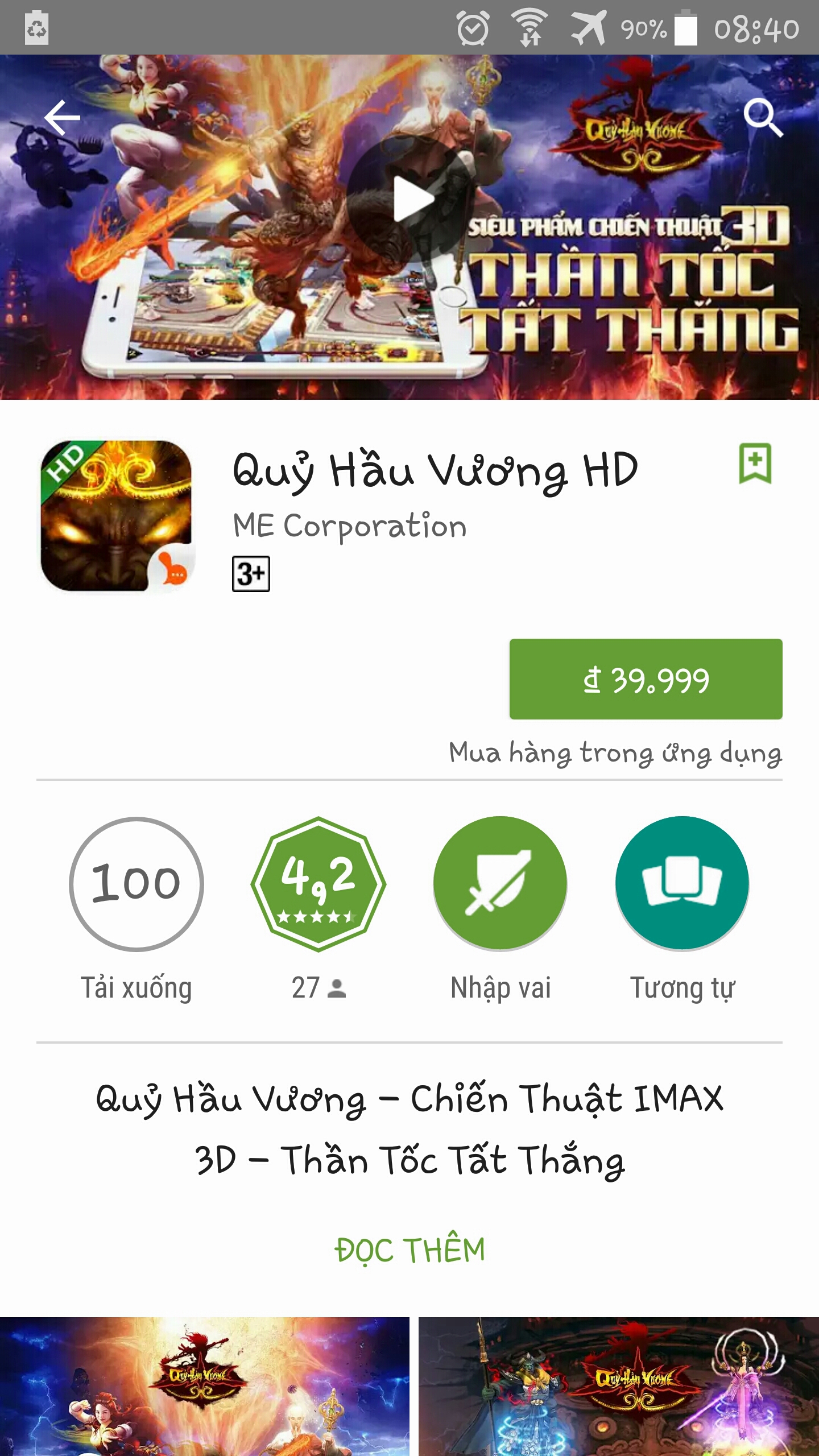Open ME Corporation developer page
The image size is (819, 1456).
pyautogui.click(x=349, y=526)
